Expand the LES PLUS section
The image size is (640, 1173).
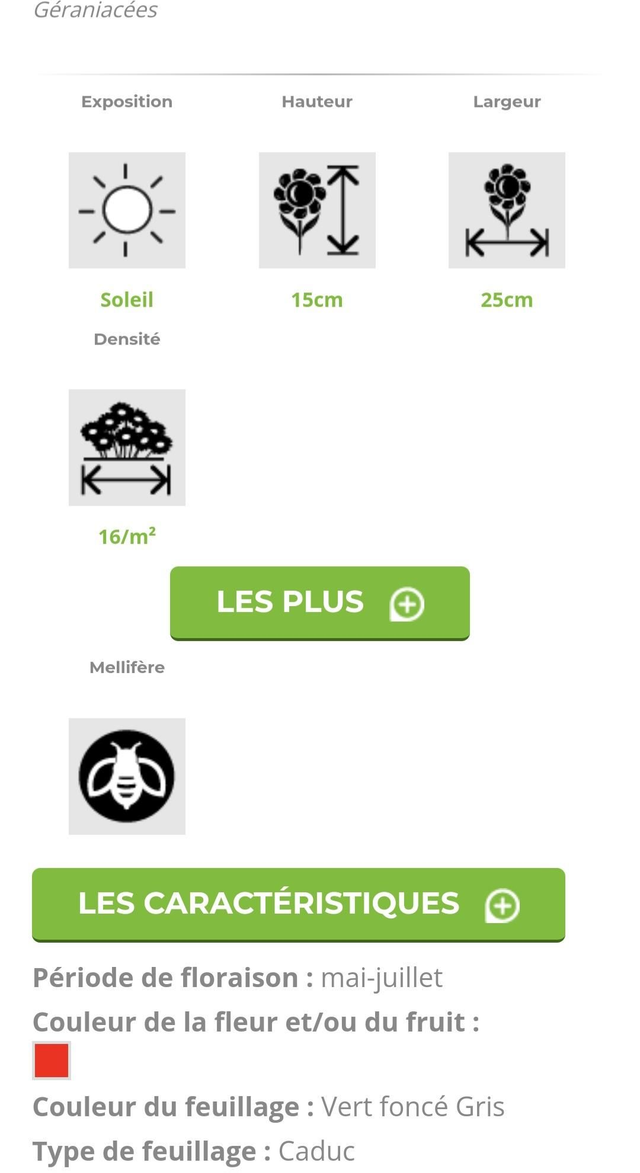point(319,603)
